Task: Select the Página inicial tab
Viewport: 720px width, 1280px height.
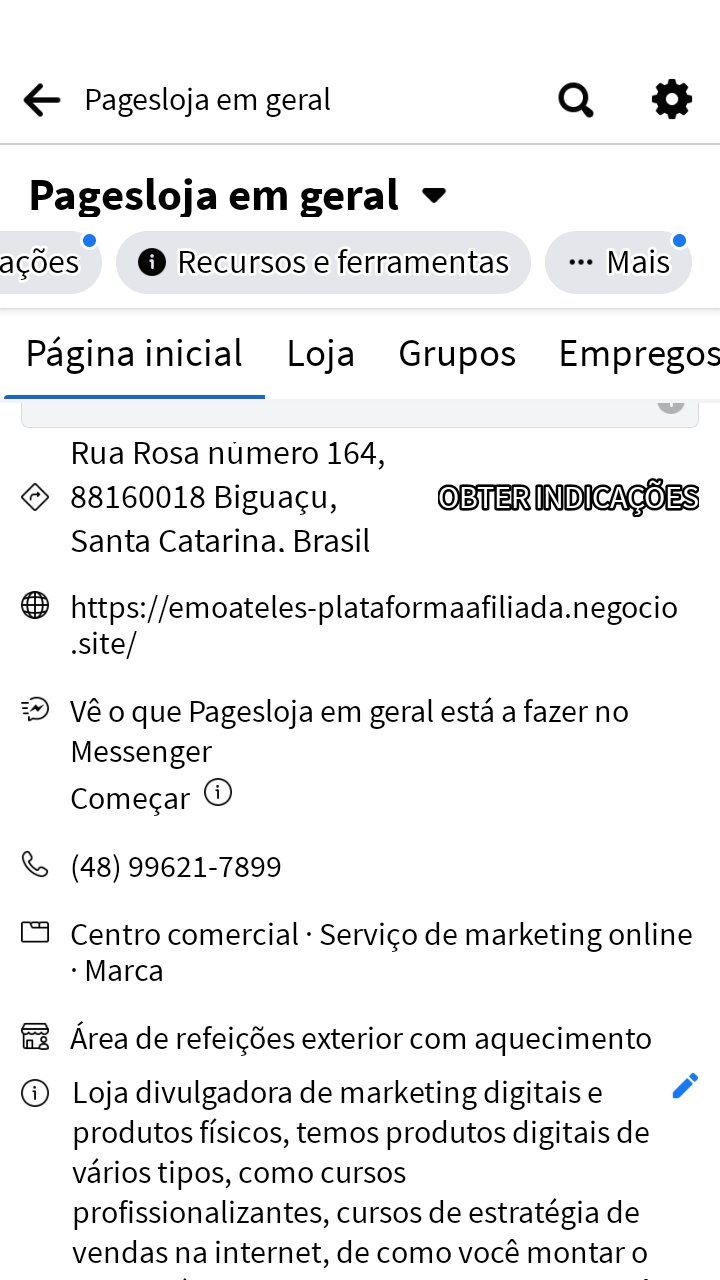Action: coord(134,354)
